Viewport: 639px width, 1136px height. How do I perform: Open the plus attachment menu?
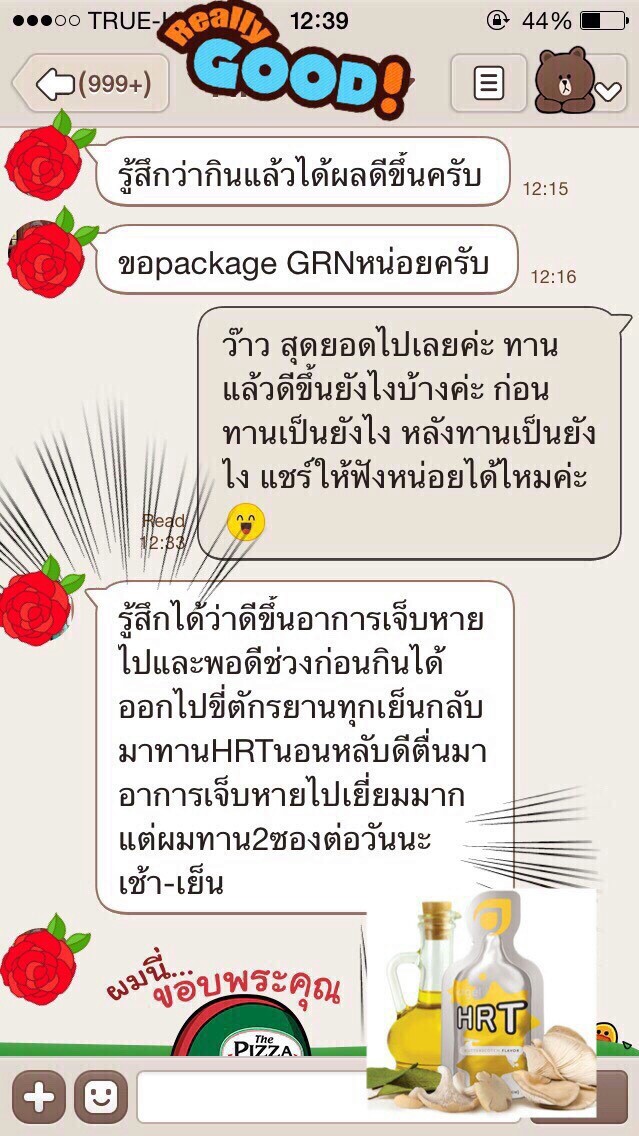pos(38,1097)
